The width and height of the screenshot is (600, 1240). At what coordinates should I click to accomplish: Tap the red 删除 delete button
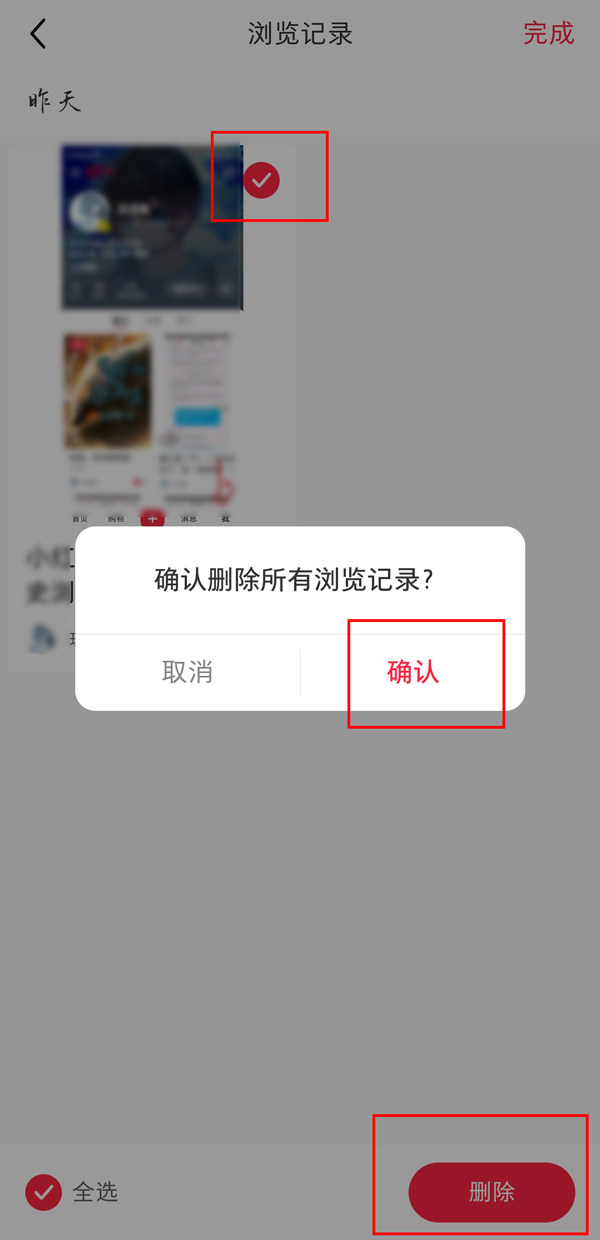pyautogui.click(x=491, y=1192)
